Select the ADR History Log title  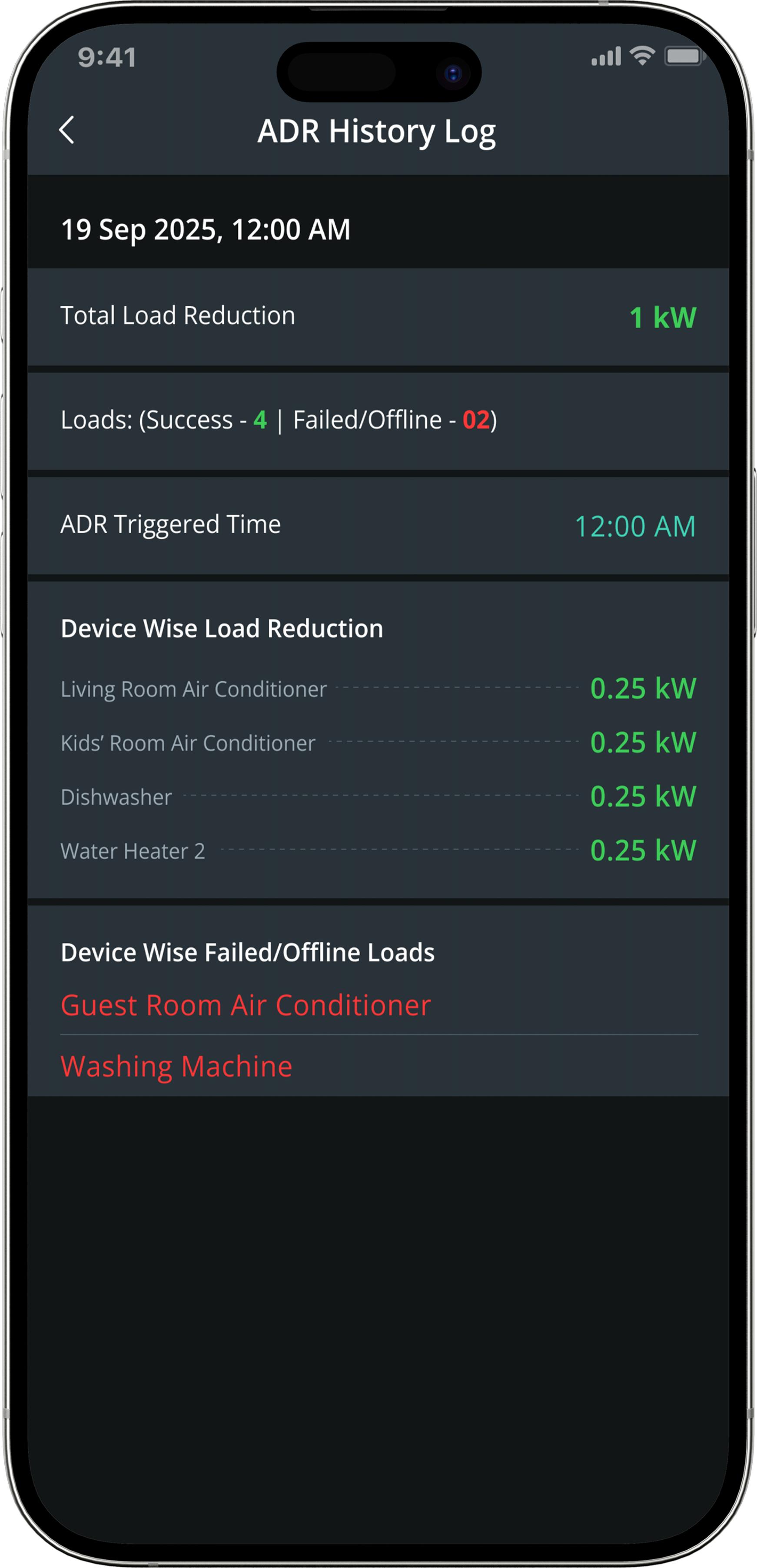point(376,129)
